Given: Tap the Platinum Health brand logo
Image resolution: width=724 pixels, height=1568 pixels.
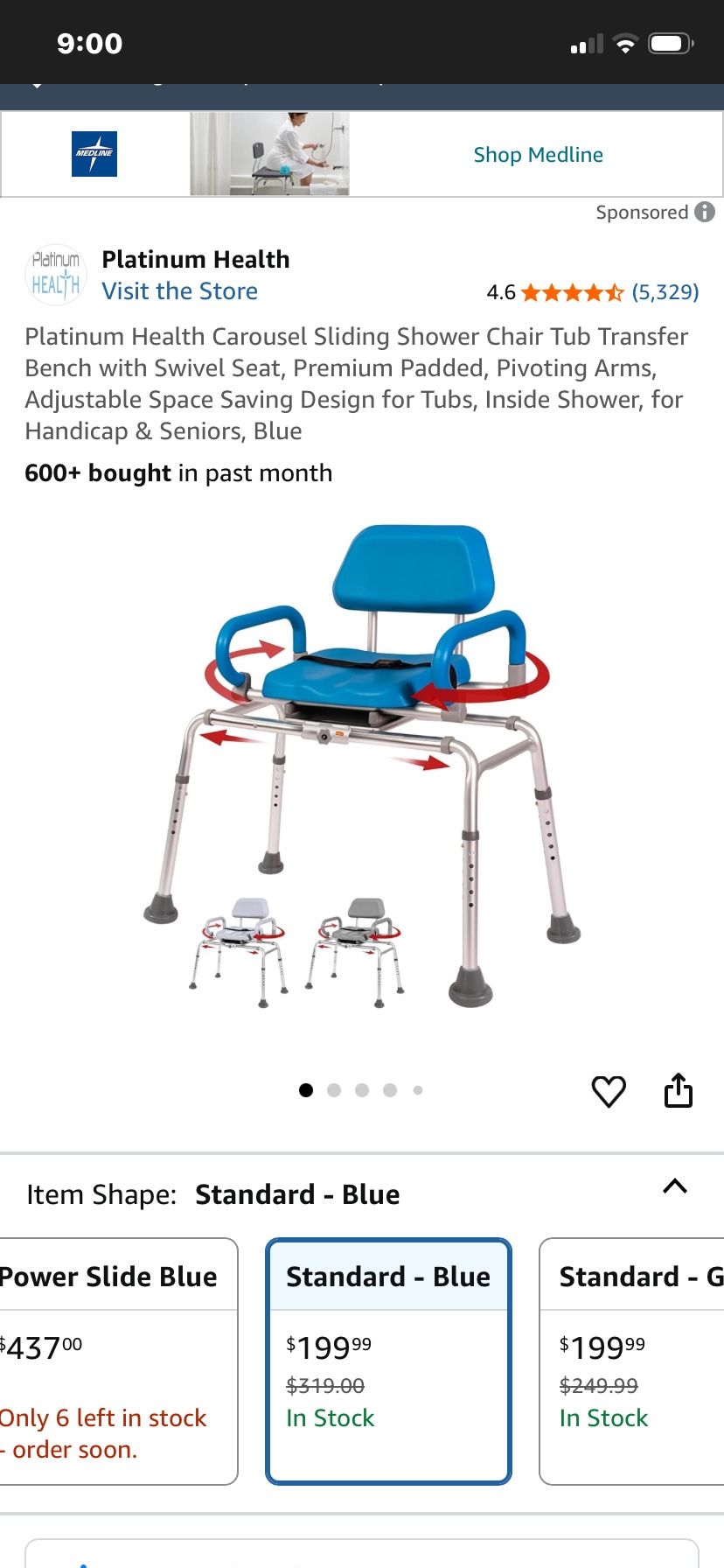Looking at the screenshot, I should (x=55, y=274).
